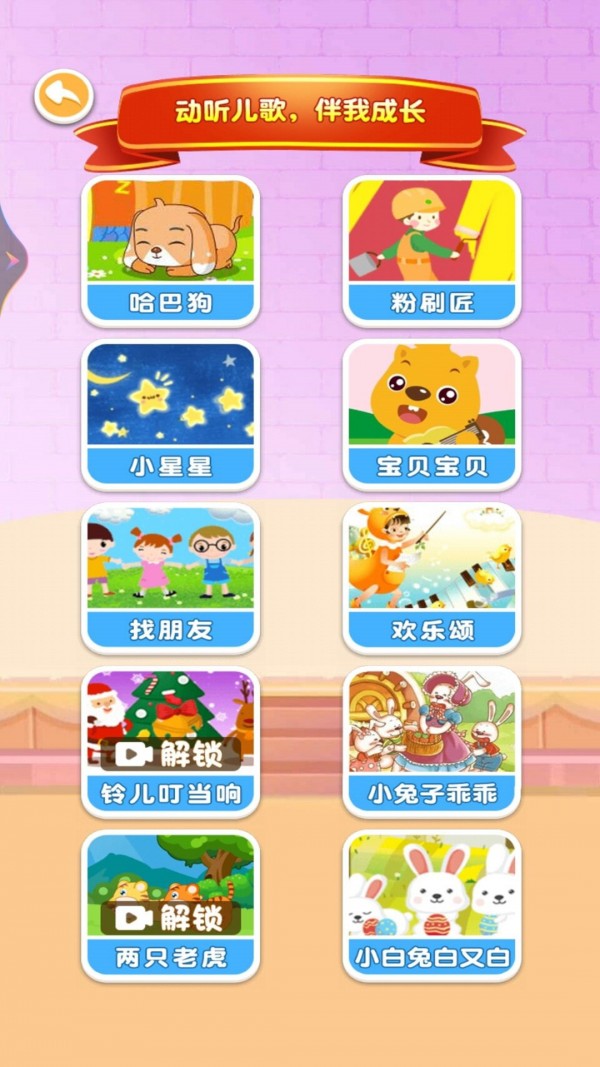Image resolution: width=600 pixels, height=1067 pixels.
Task: Unlock the 两只老虎 song
Action: pos(172,916)
